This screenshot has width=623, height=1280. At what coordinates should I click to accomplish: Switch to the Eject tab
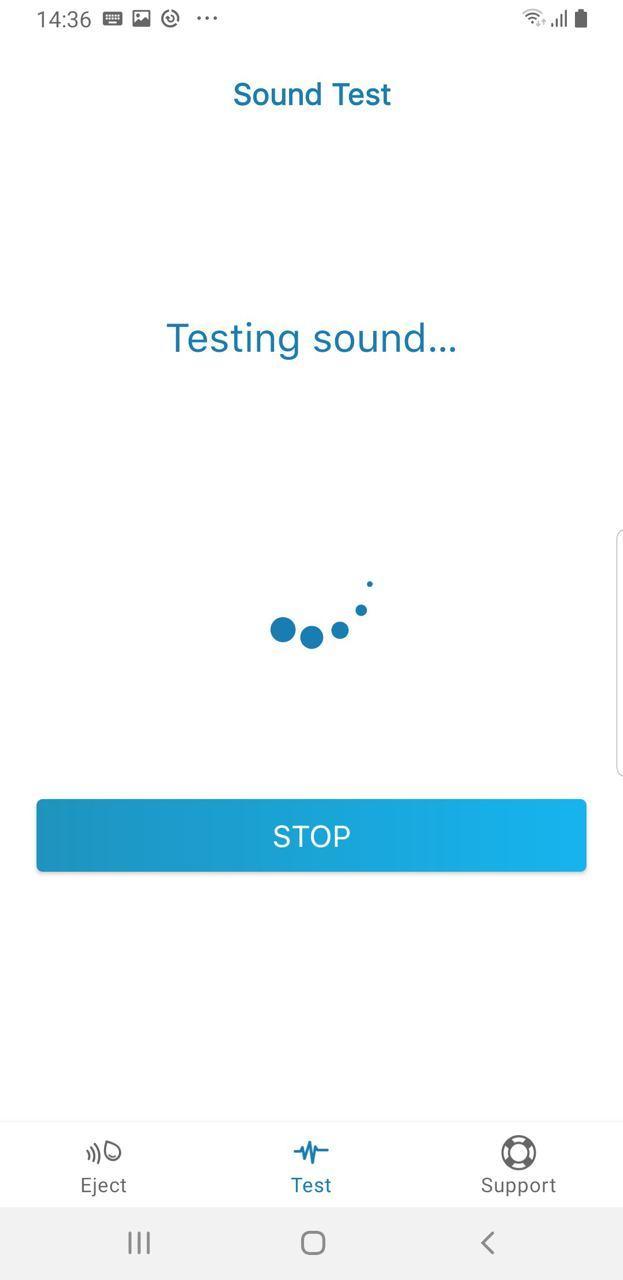[104, 1166]
